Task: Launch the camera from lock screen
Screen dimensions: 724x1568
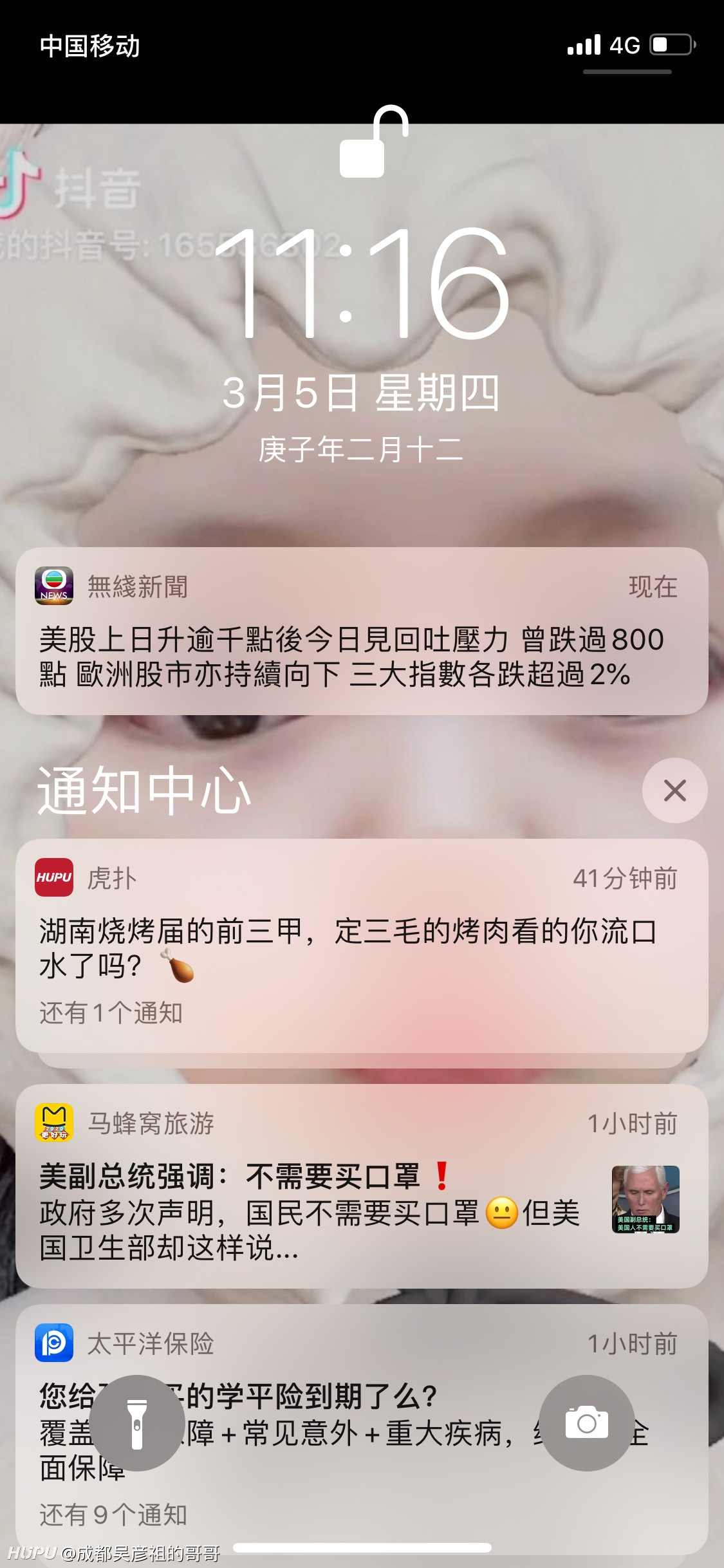Action: tap(586, 1423)
